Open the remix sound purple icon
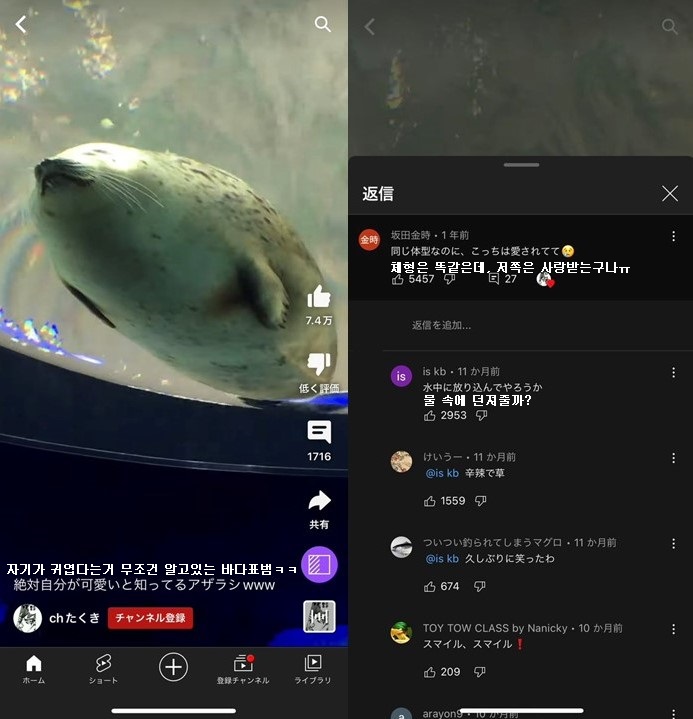The image size is (693, 719). click(319, 565)
